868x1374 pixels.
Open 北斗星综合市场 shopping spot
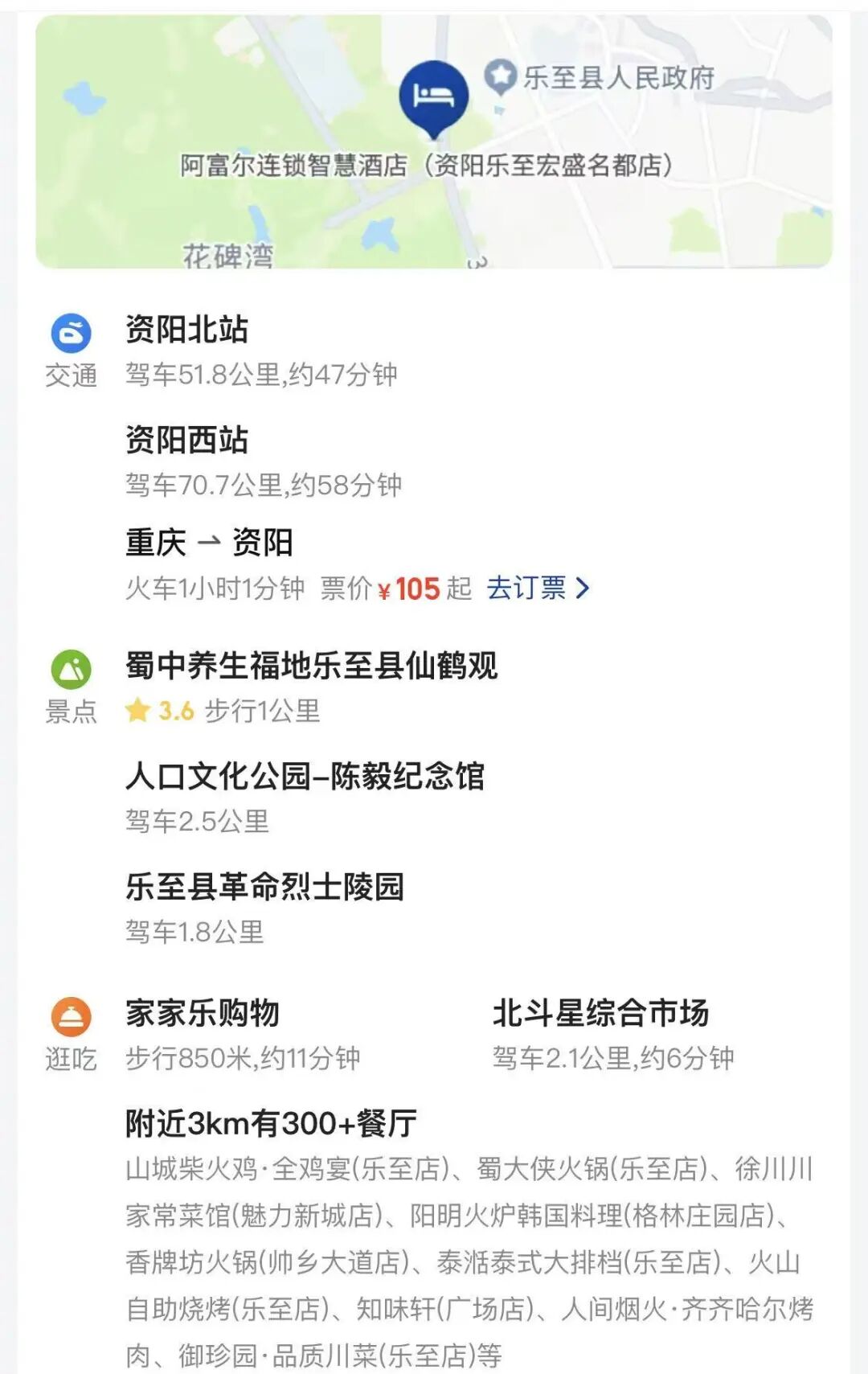(x=600, y=1013)
